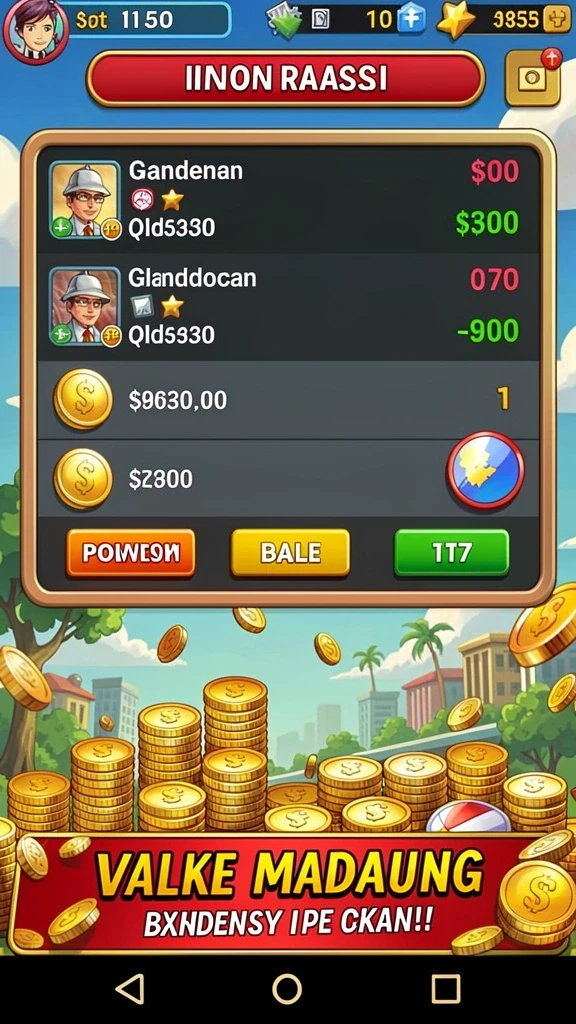Select the $9630,00 coin row
The width and height of the screenshot is (576, 1024).
click(288, 400)
